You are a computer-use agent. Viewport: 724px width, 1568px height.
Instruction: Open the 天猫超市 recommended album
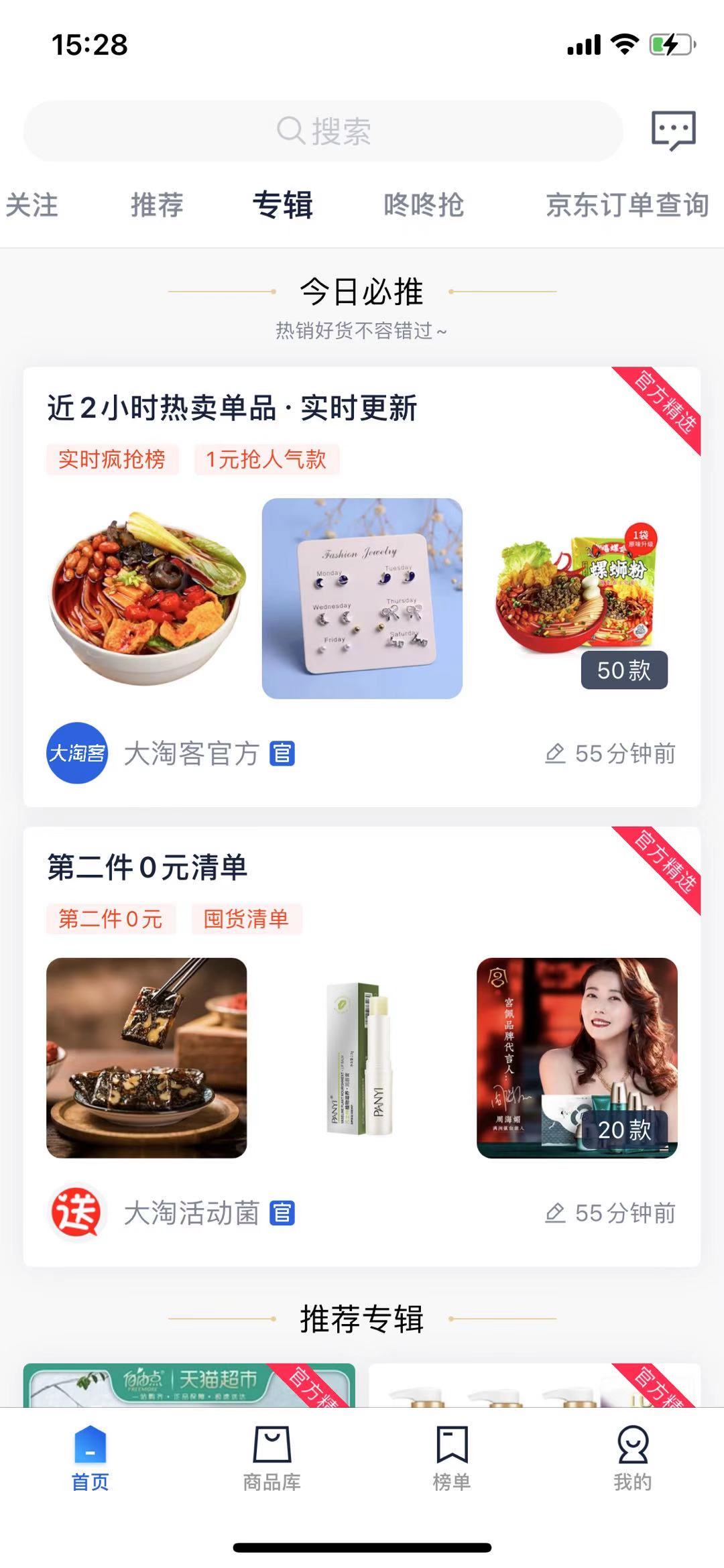point(189,1385)
